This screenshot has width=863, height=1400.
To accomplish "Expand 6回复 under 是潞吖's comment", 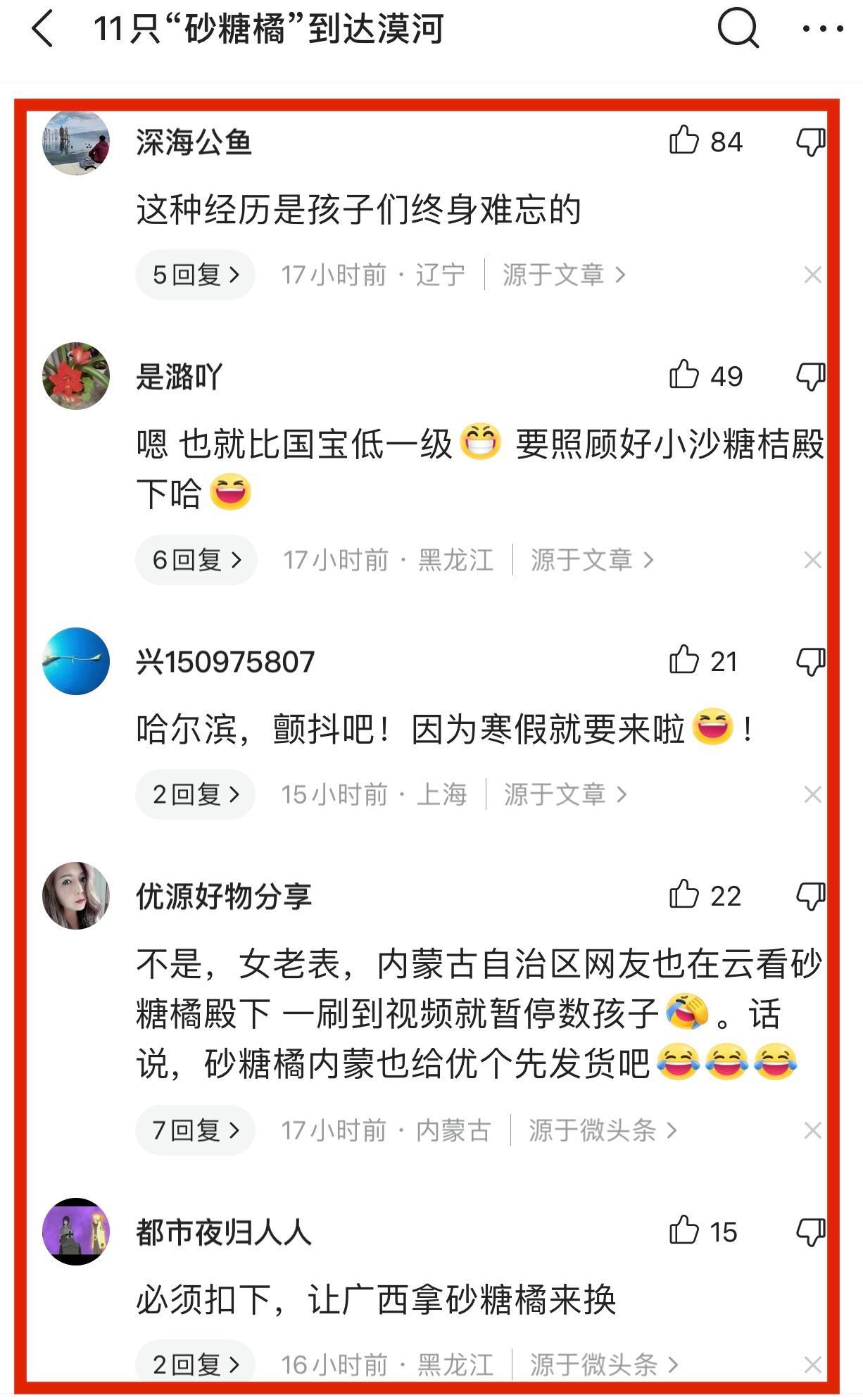I will click(x=196, y=560).
